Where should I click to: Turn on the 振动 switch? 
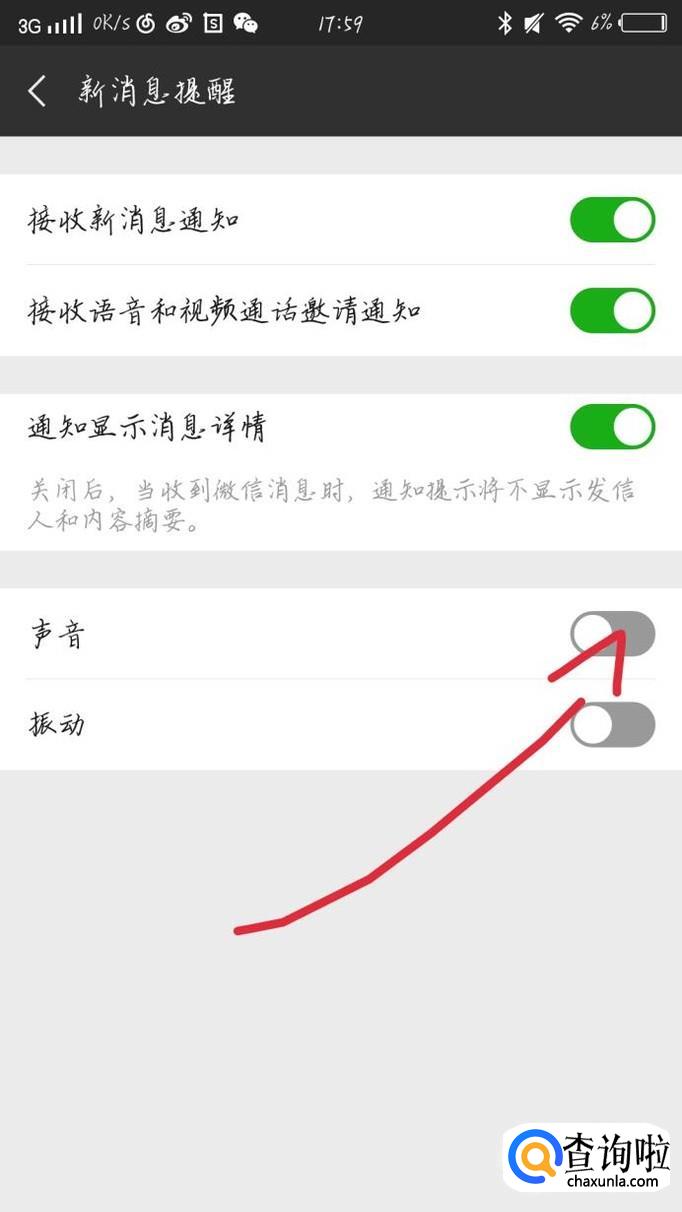pos(612,724)
